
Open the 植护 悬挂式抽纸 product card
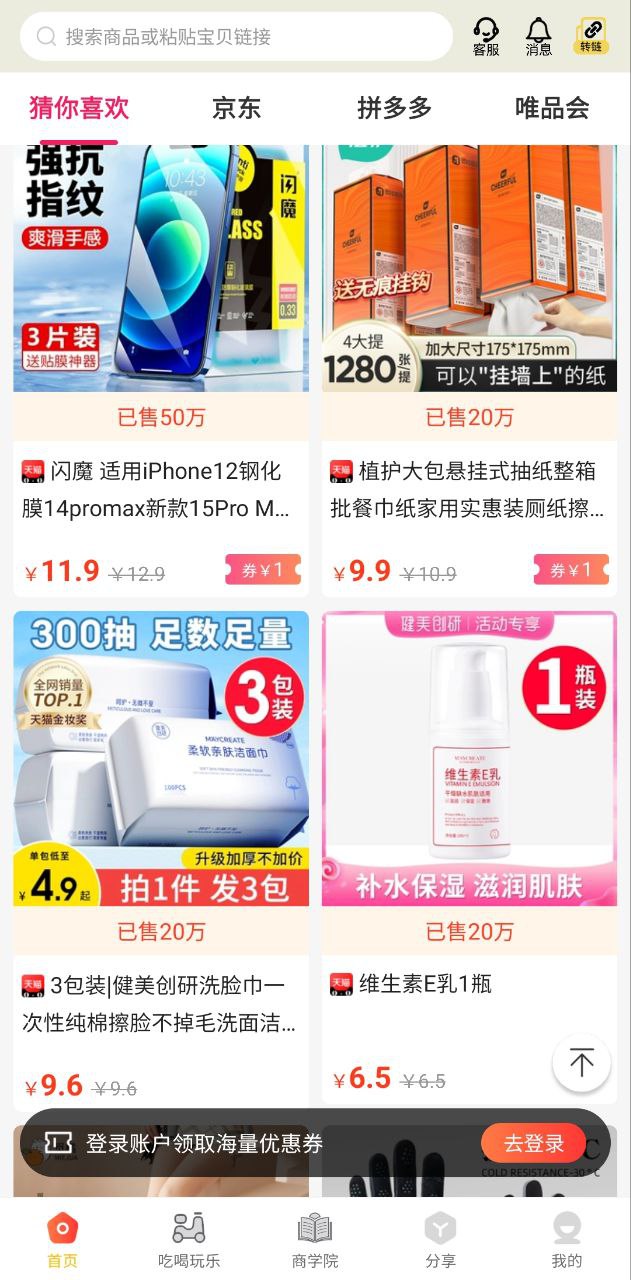click(x=469, y=370)
